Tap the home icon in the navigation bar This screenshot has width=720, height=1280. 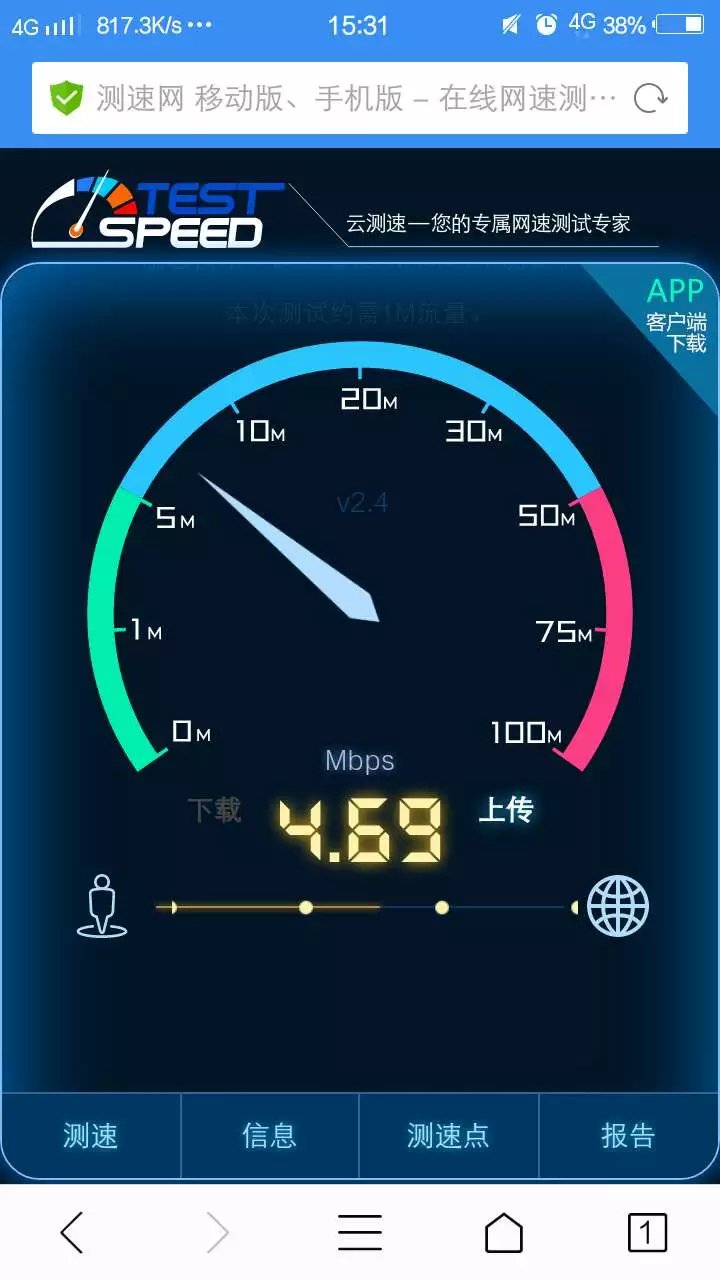click(x=503, y=1232)
